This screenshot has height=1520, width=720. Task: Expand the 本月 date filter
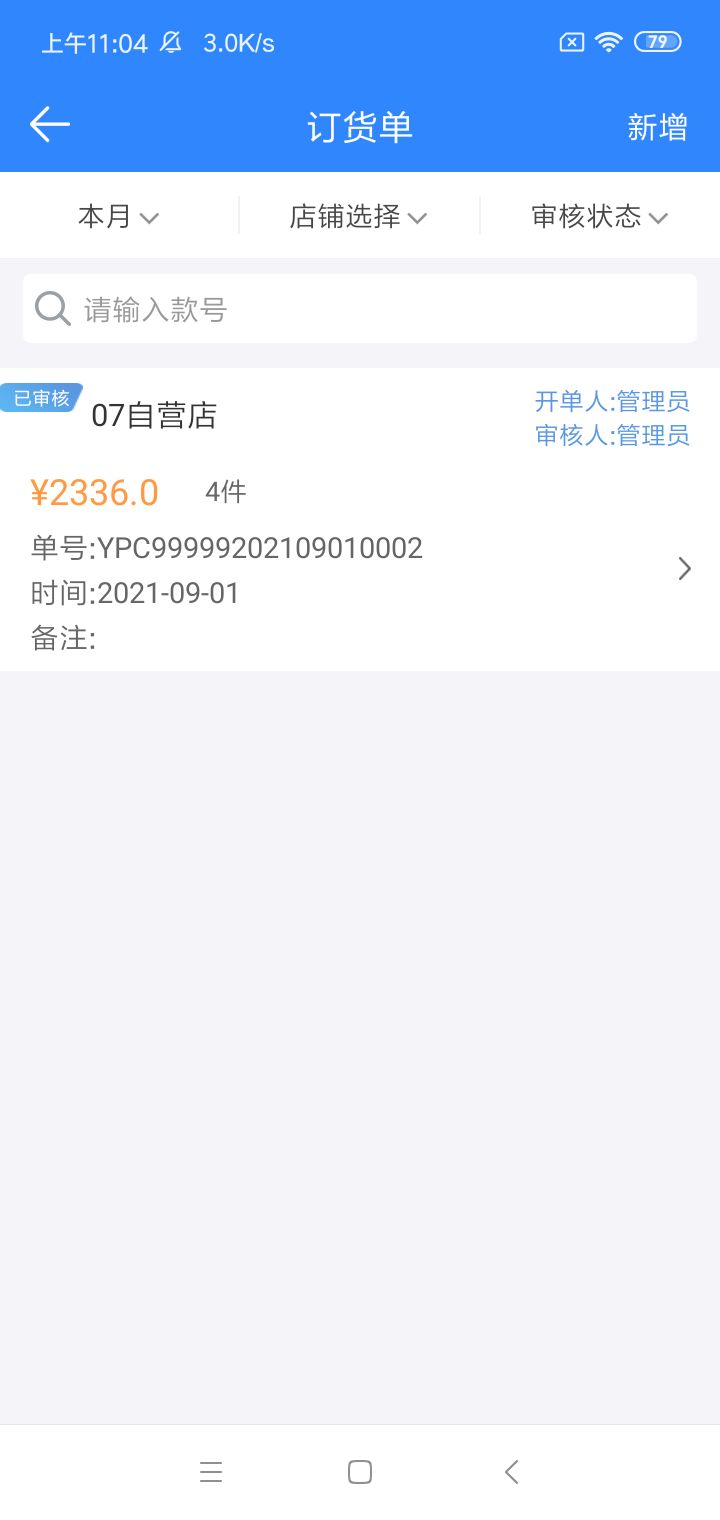tap(118, 216)
